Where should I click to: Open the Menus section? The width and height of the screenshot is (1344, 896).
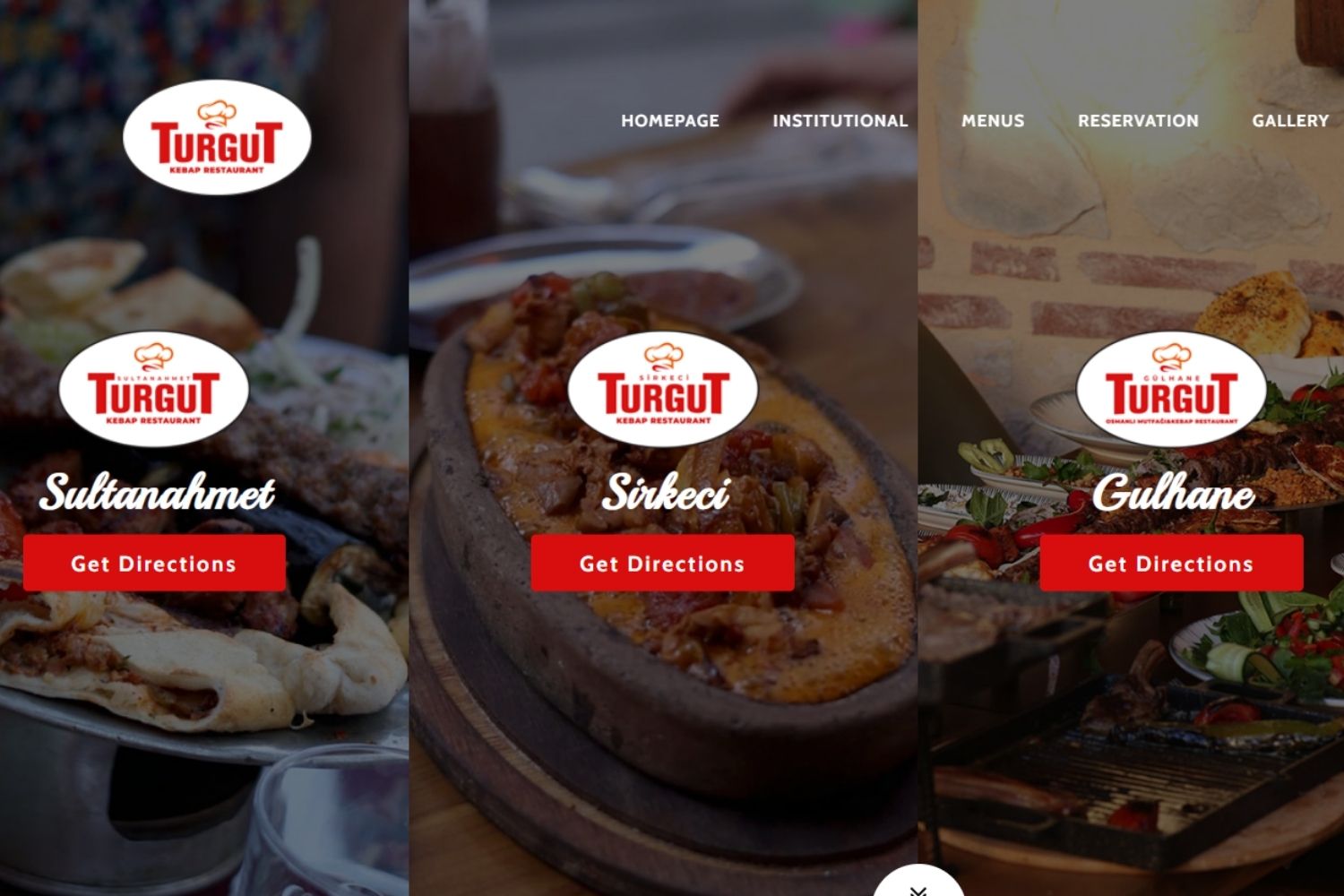[x=992, y=120]
